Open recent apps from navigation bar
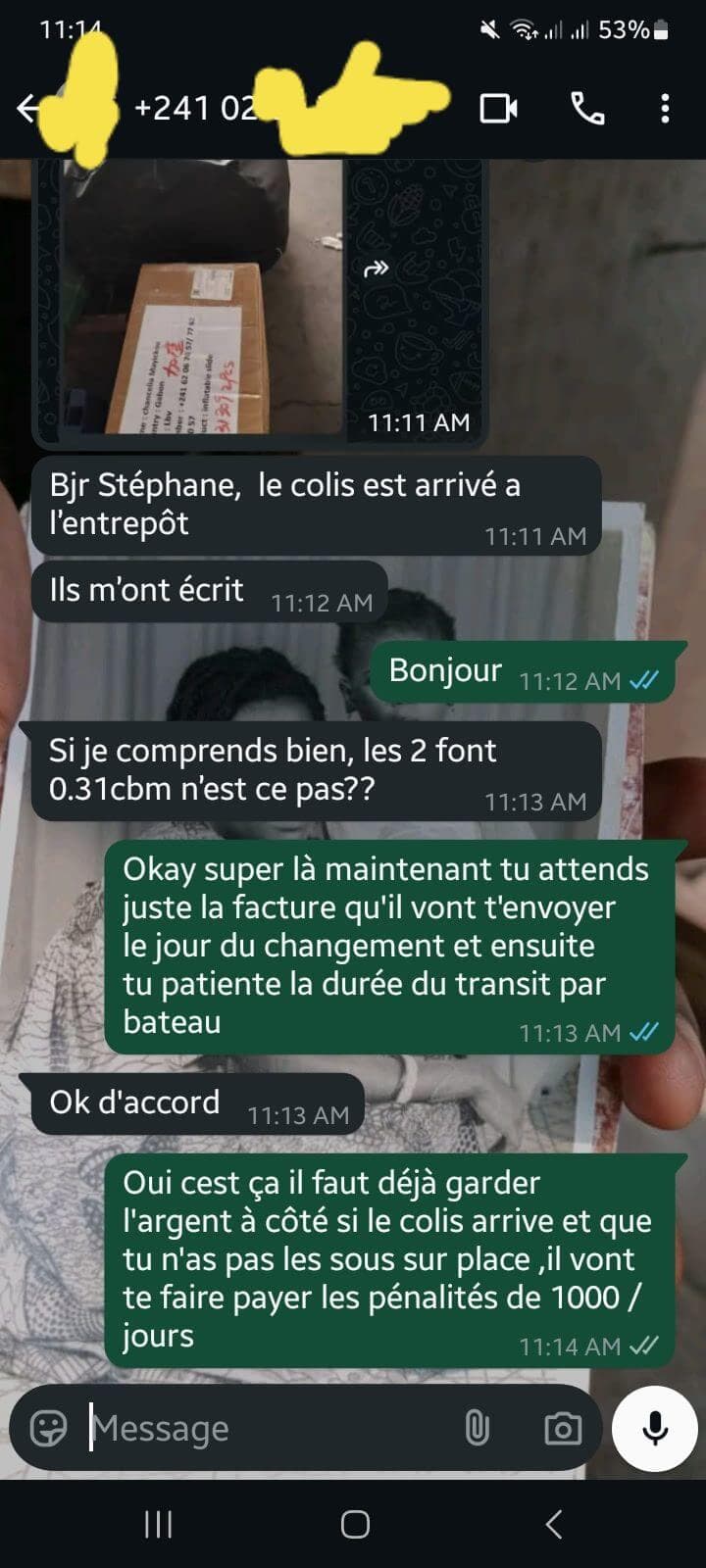The width and height of the screenshot is (706, 1568). click(x=158, y=1524)
